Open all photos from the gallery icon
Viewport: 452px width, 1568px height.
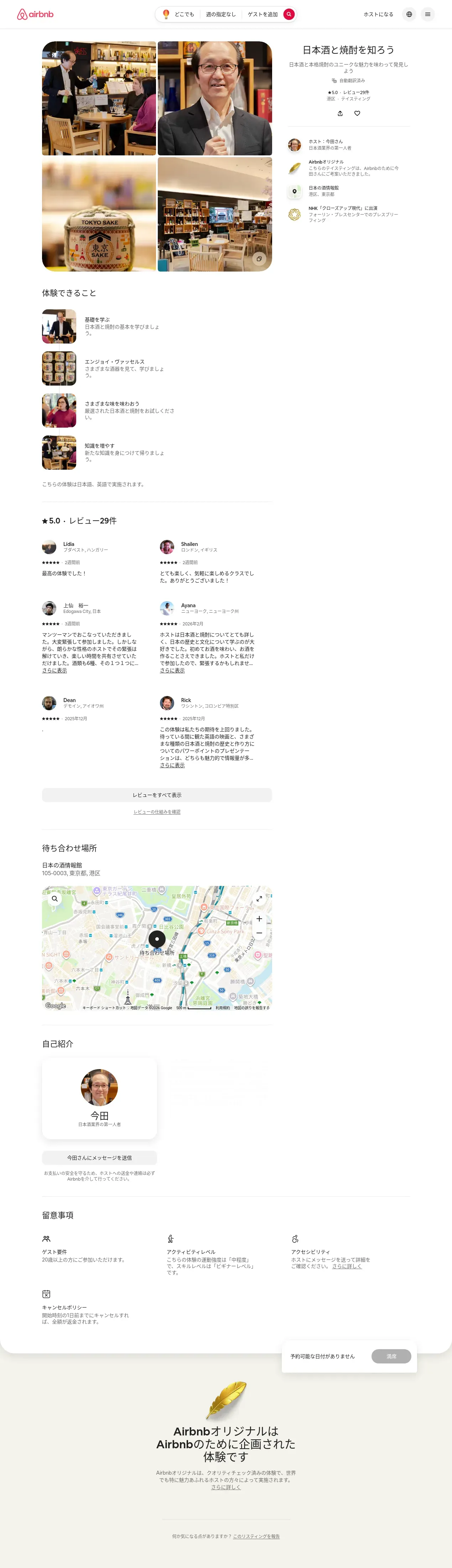click(x=259, y=259)
